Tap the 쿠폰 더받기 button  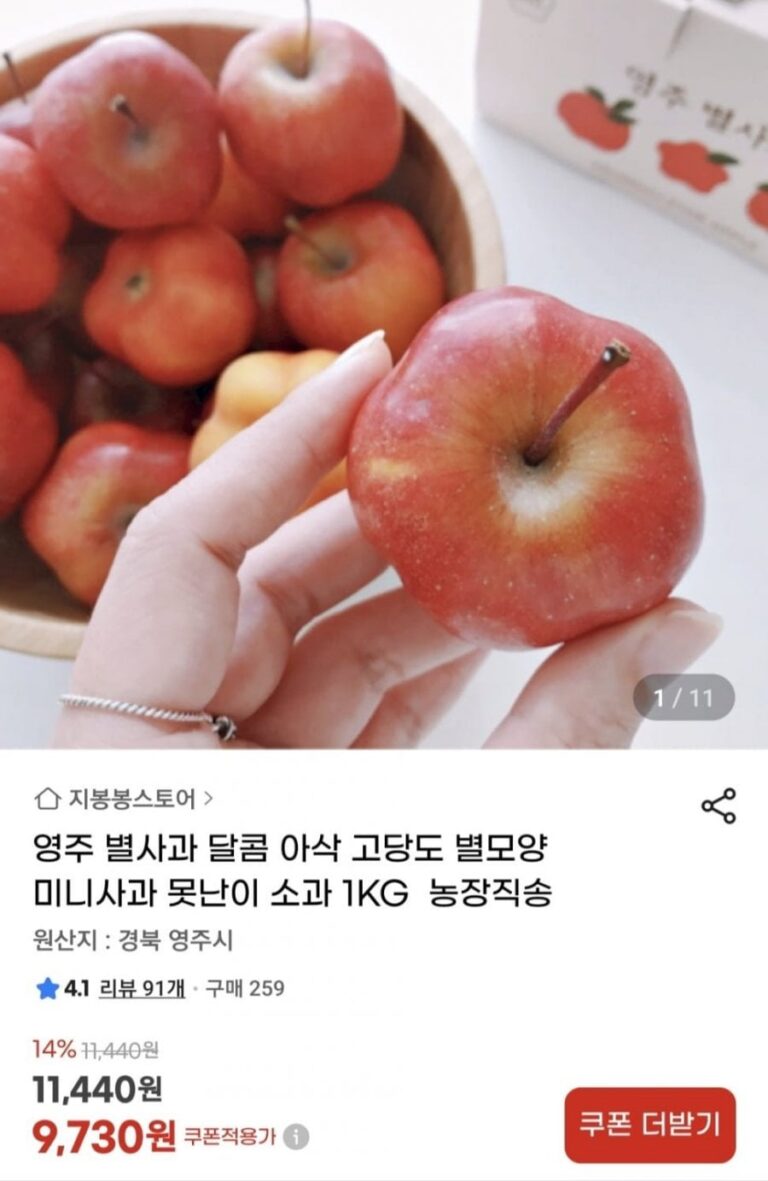coord(649,1124)
